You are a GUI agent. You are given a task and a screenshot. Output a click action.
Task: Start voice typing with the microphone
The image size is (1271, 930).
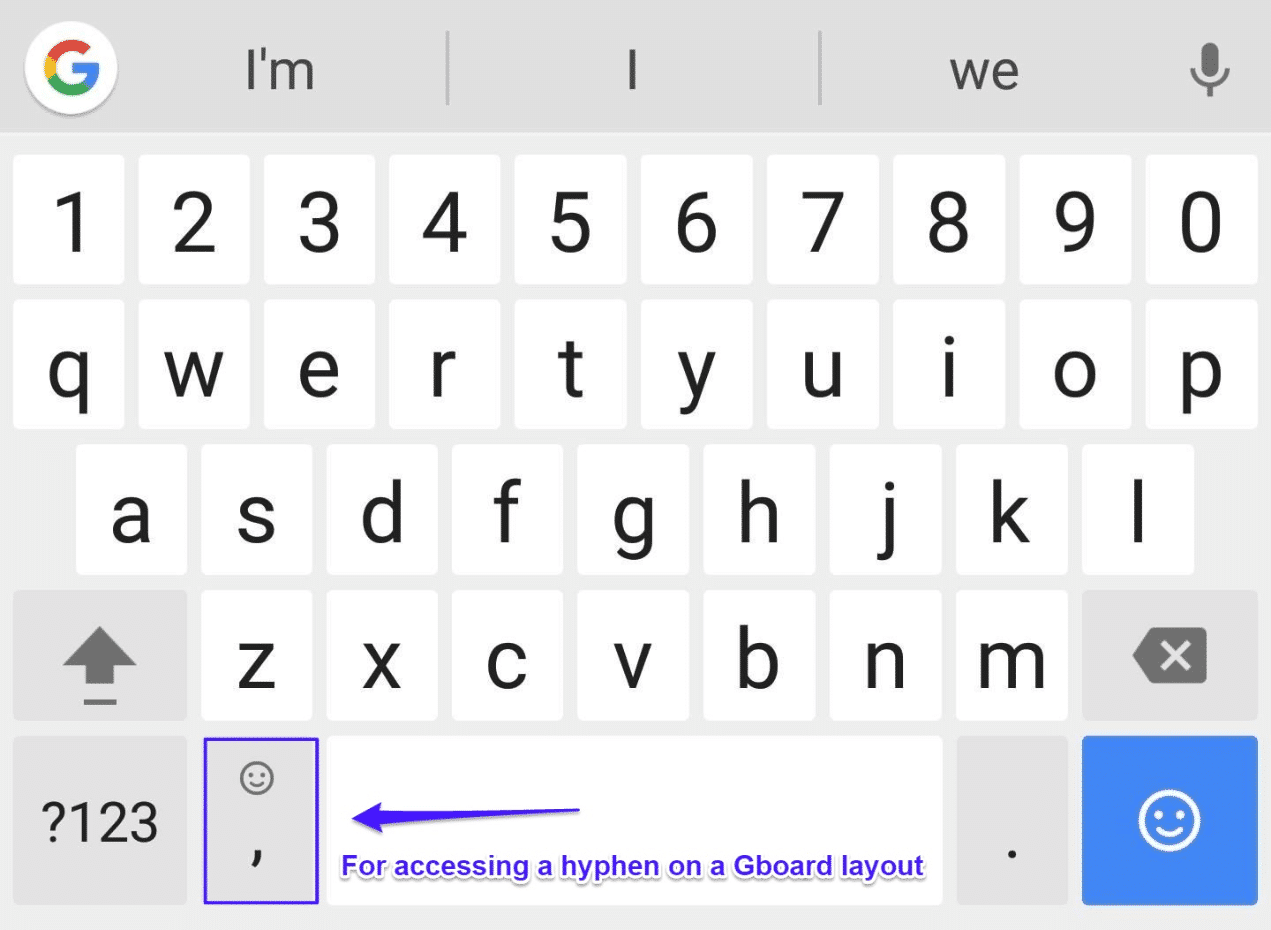click(1208, 69)
